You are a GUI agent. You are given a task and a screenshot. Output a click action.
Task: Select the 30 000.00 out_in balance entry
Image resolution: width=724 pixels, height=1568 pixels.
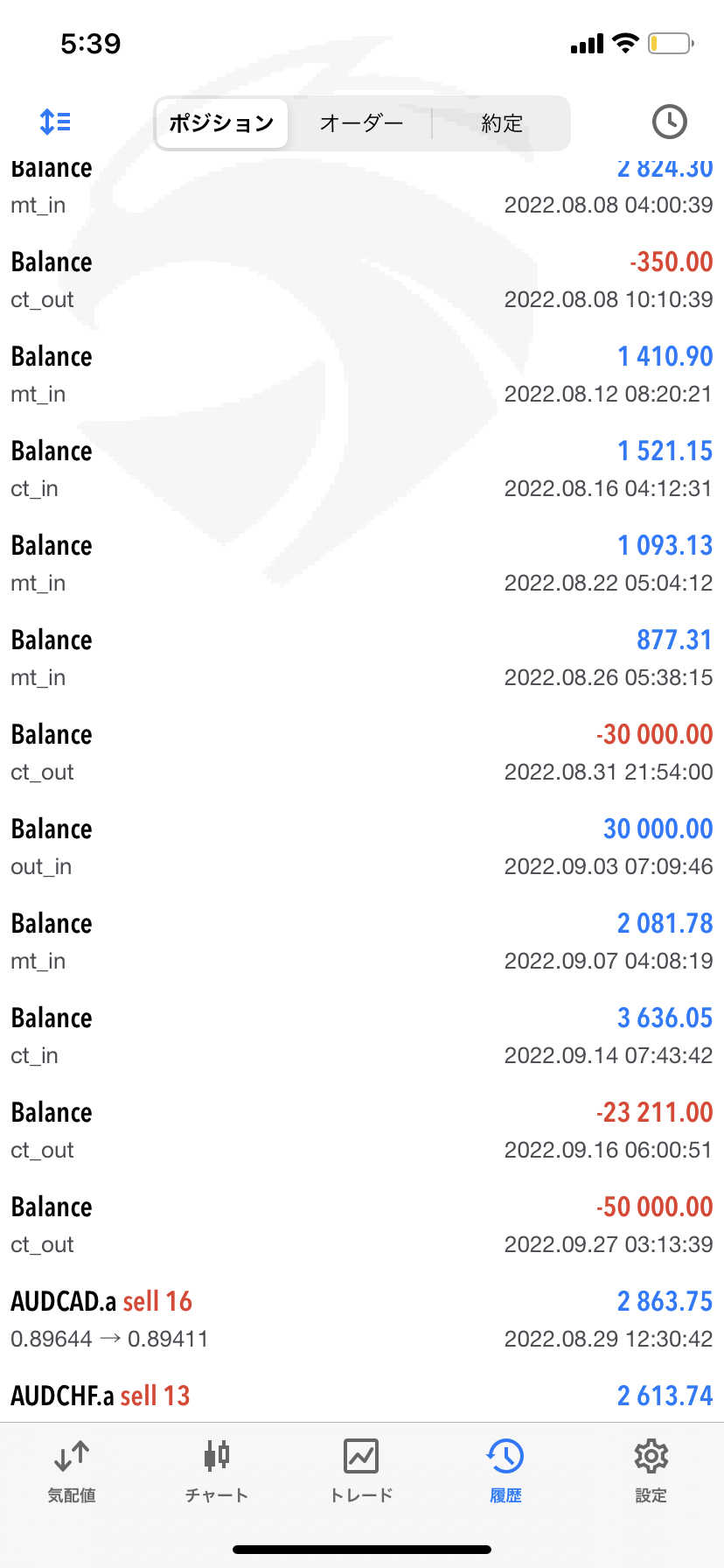coord(362,846)
